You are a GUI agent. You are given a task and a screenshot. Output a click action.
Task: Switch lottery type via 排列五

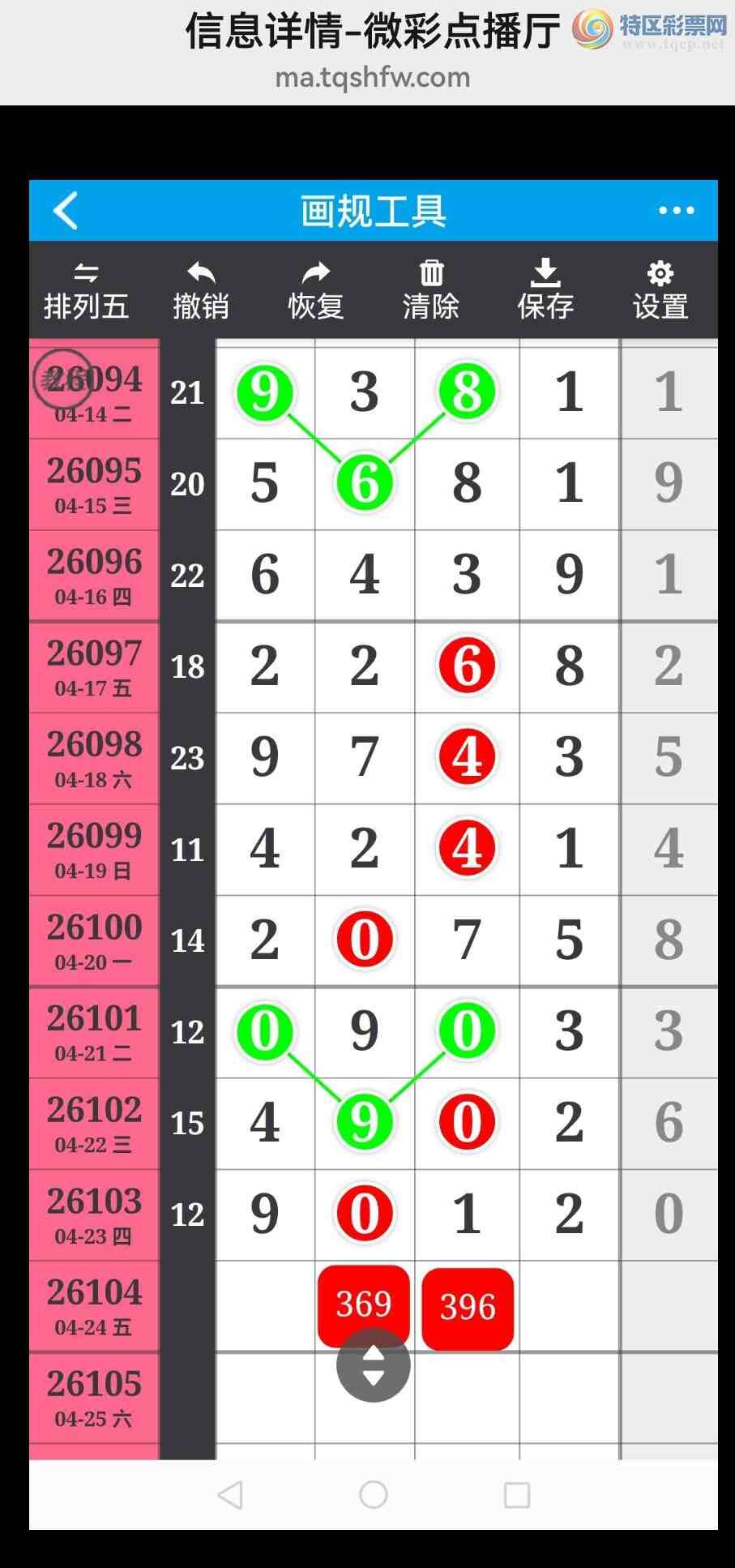(x=86, y=292)
